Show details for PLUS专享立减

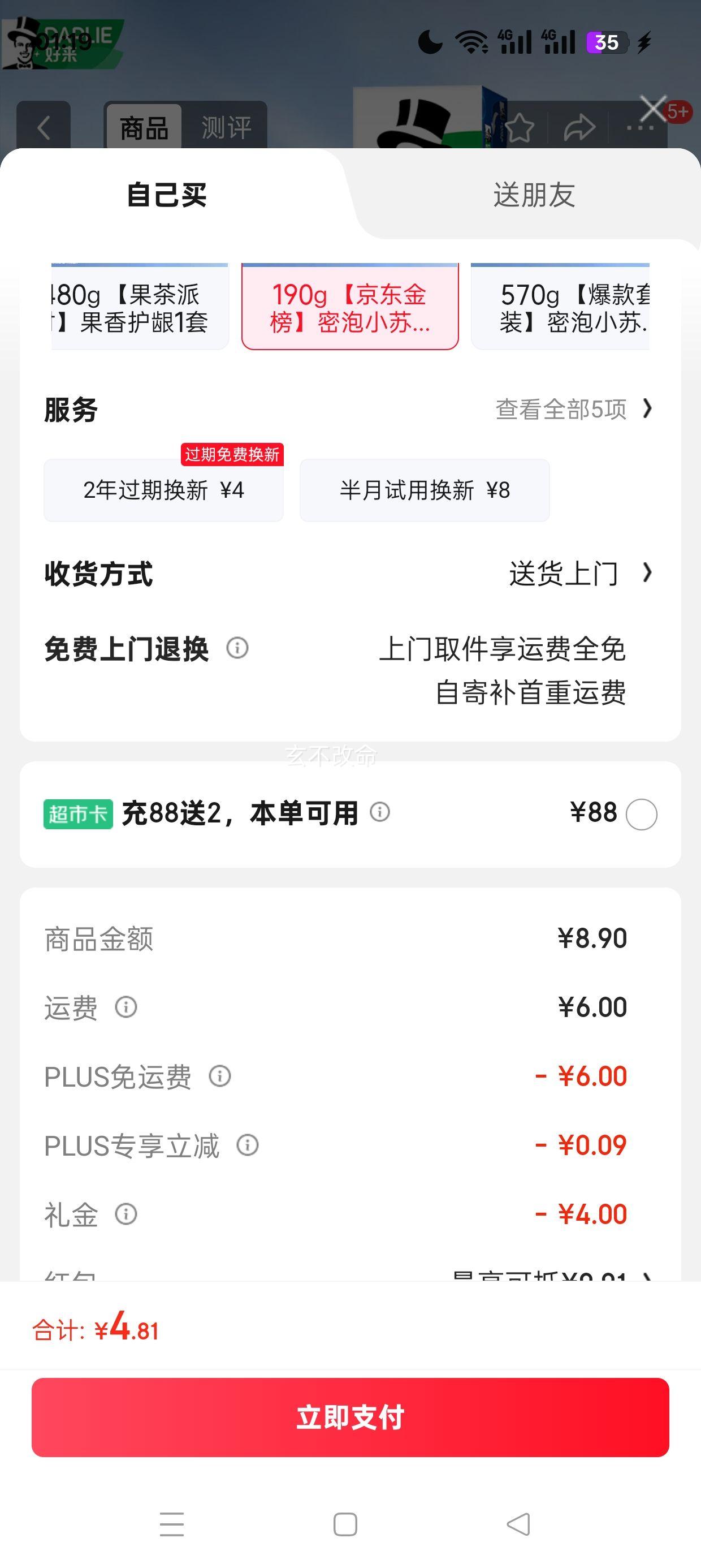click(248, 1145)
